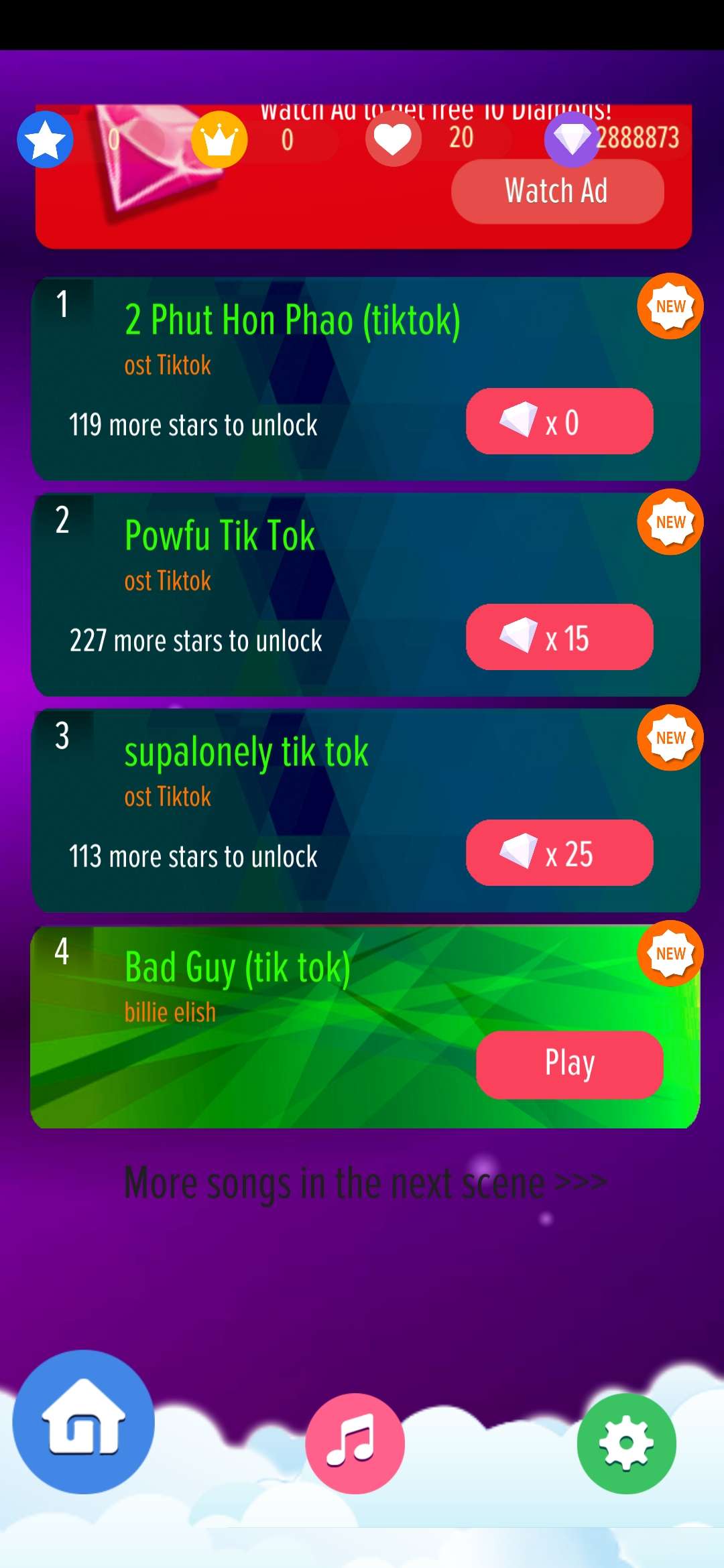Unlock 2 Phut Hon Phao with diamonds

tap(559, 421)
